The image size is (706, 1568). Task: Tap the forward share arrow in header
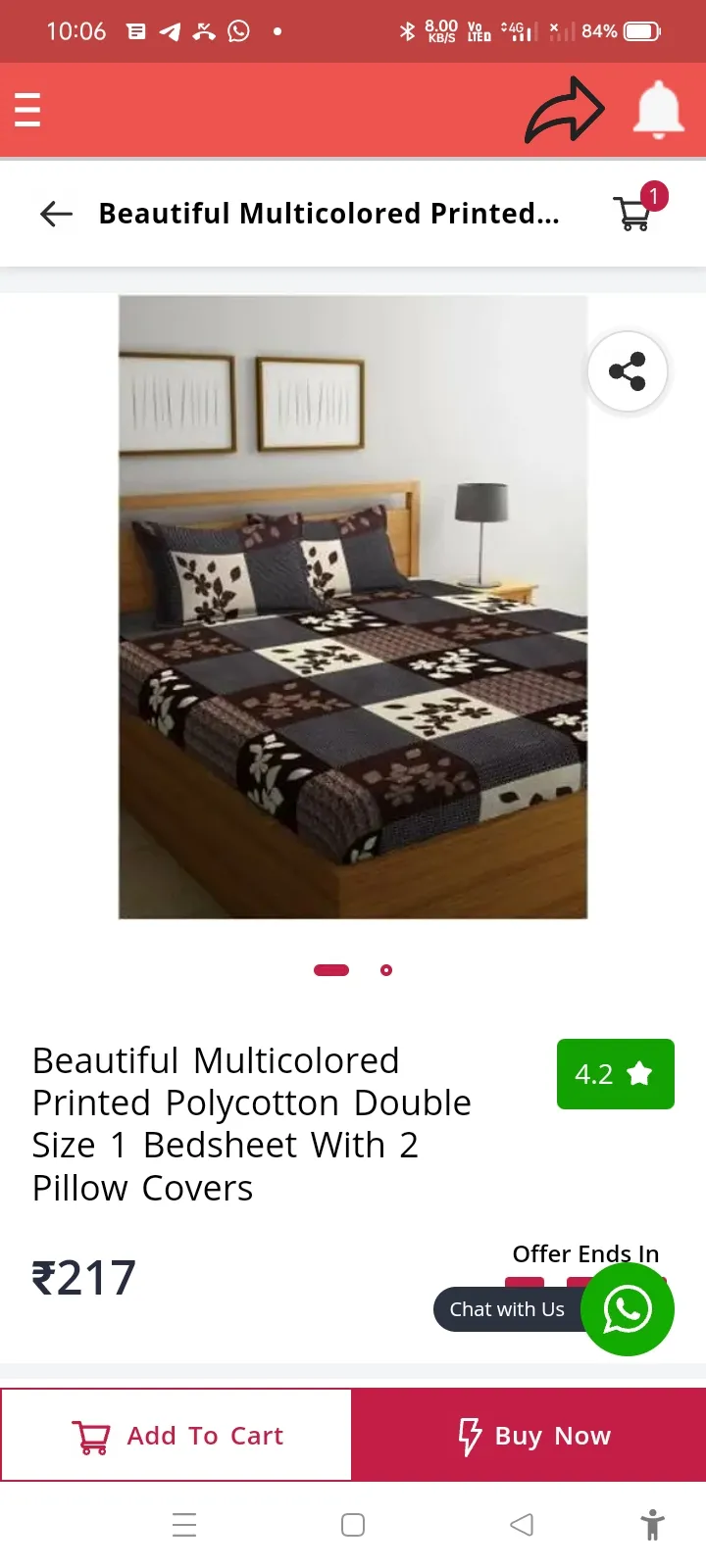(565, 110)
